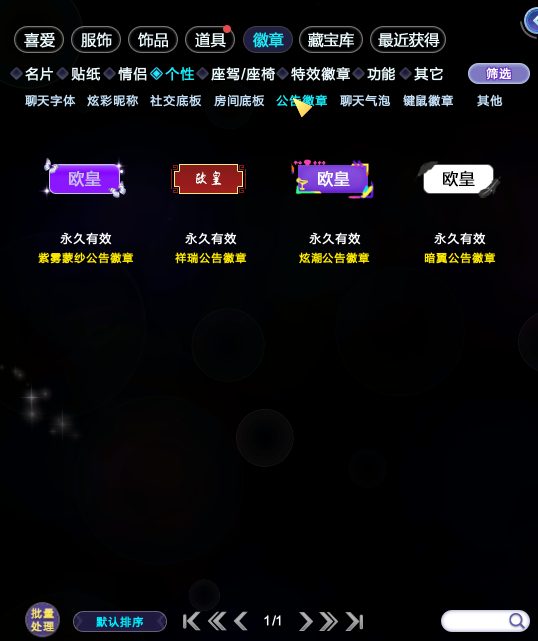Screen dimensions: 538x641
Task: Switch to the 喜爱 tab
Action: pyautogui.click(x=39, y=40)
